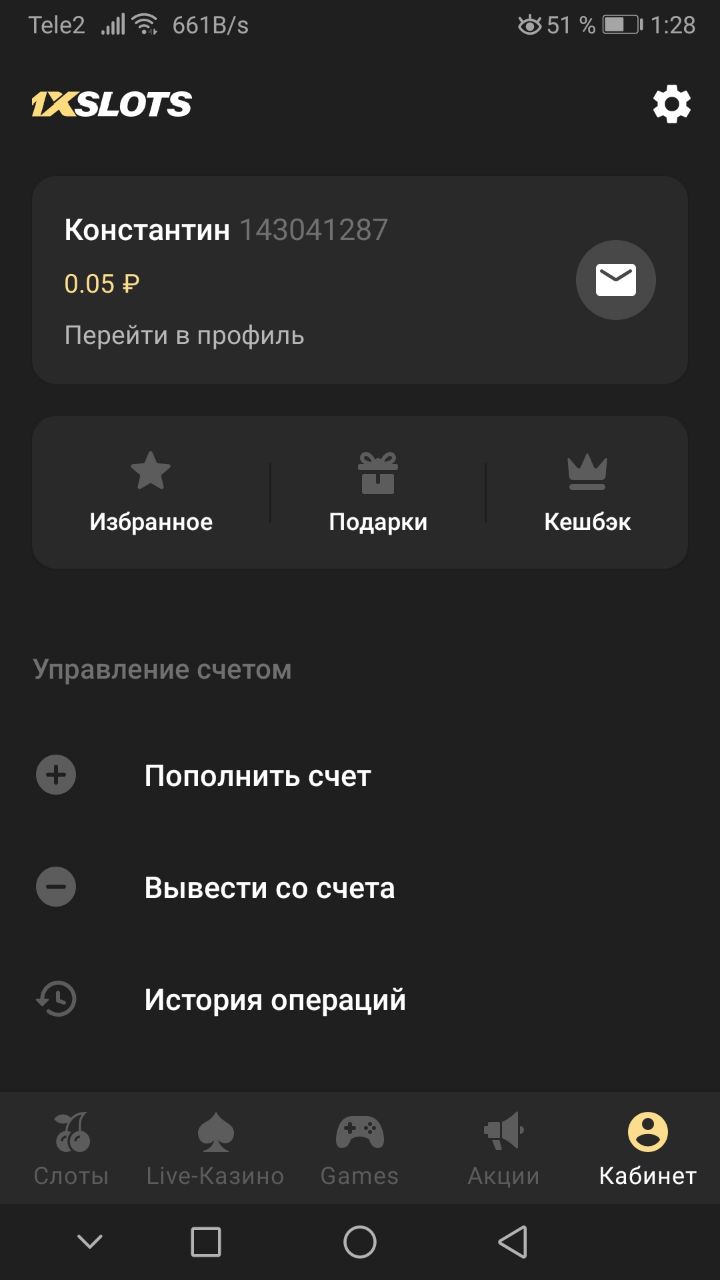720x1280 pixels.
Task: Tap the Кабинет tab
Action: (x=648, y=1150)
